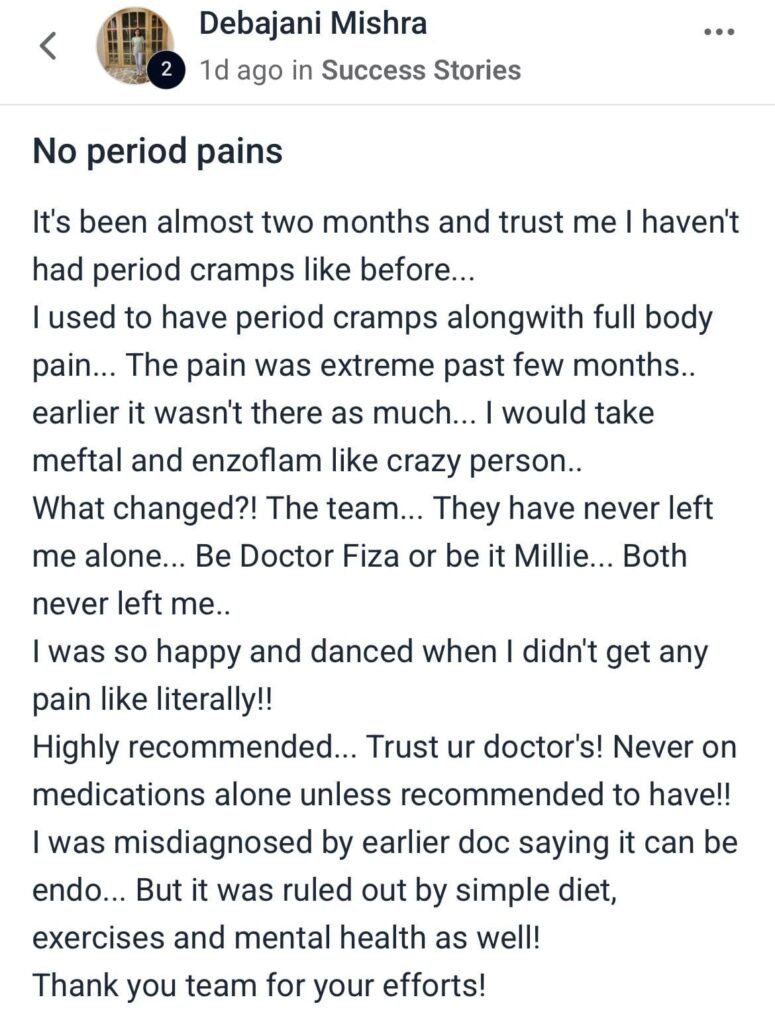Open the three-dot overflow menu
Image resolution: width=775 pixels, height=1024 pixels.
coord(719,31)
